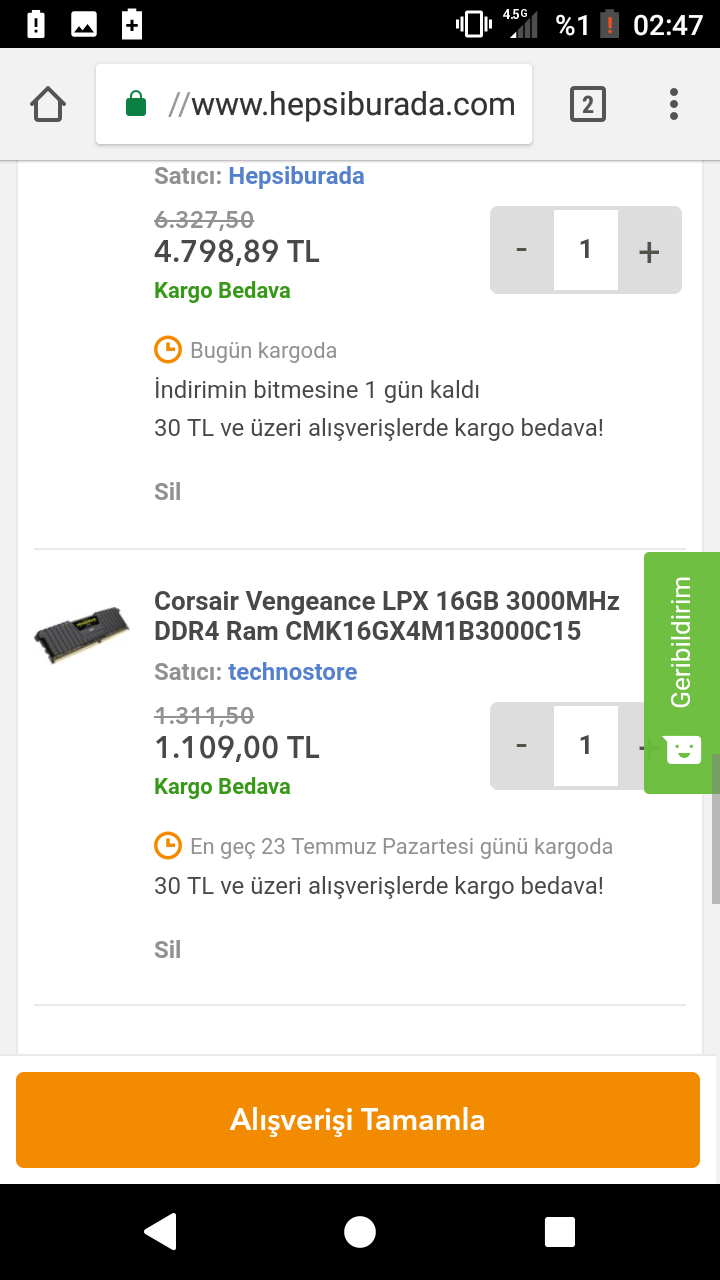Go to the browser home page

pos(48,104)
